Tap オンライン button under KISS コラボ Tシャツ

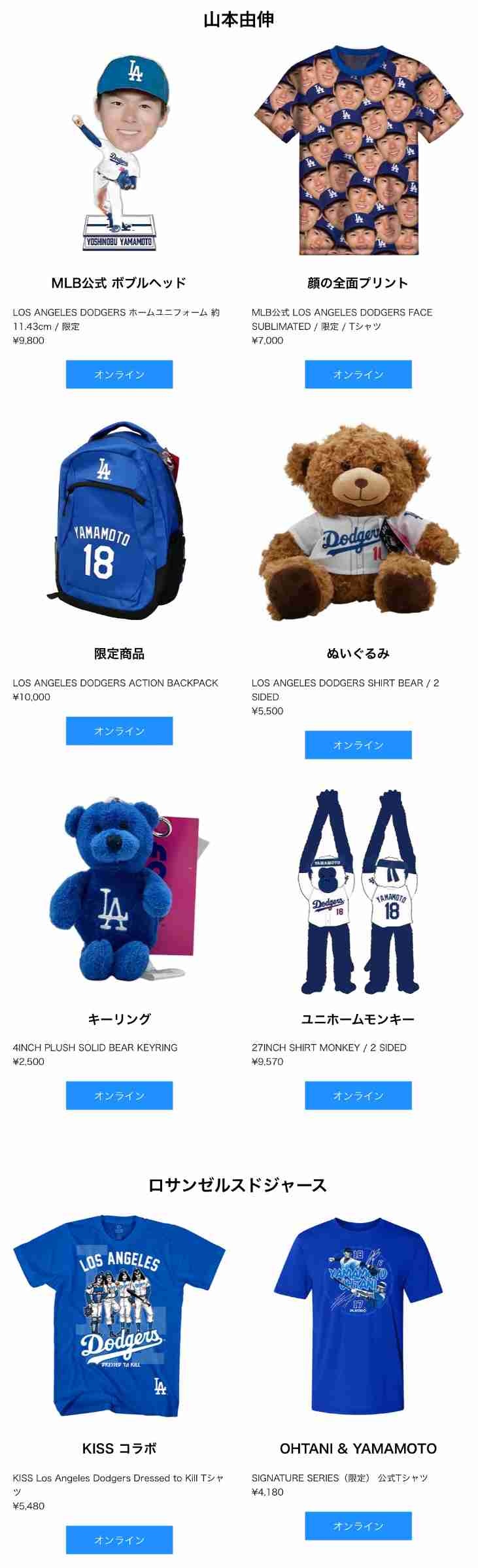click(x=119, y=1539)
